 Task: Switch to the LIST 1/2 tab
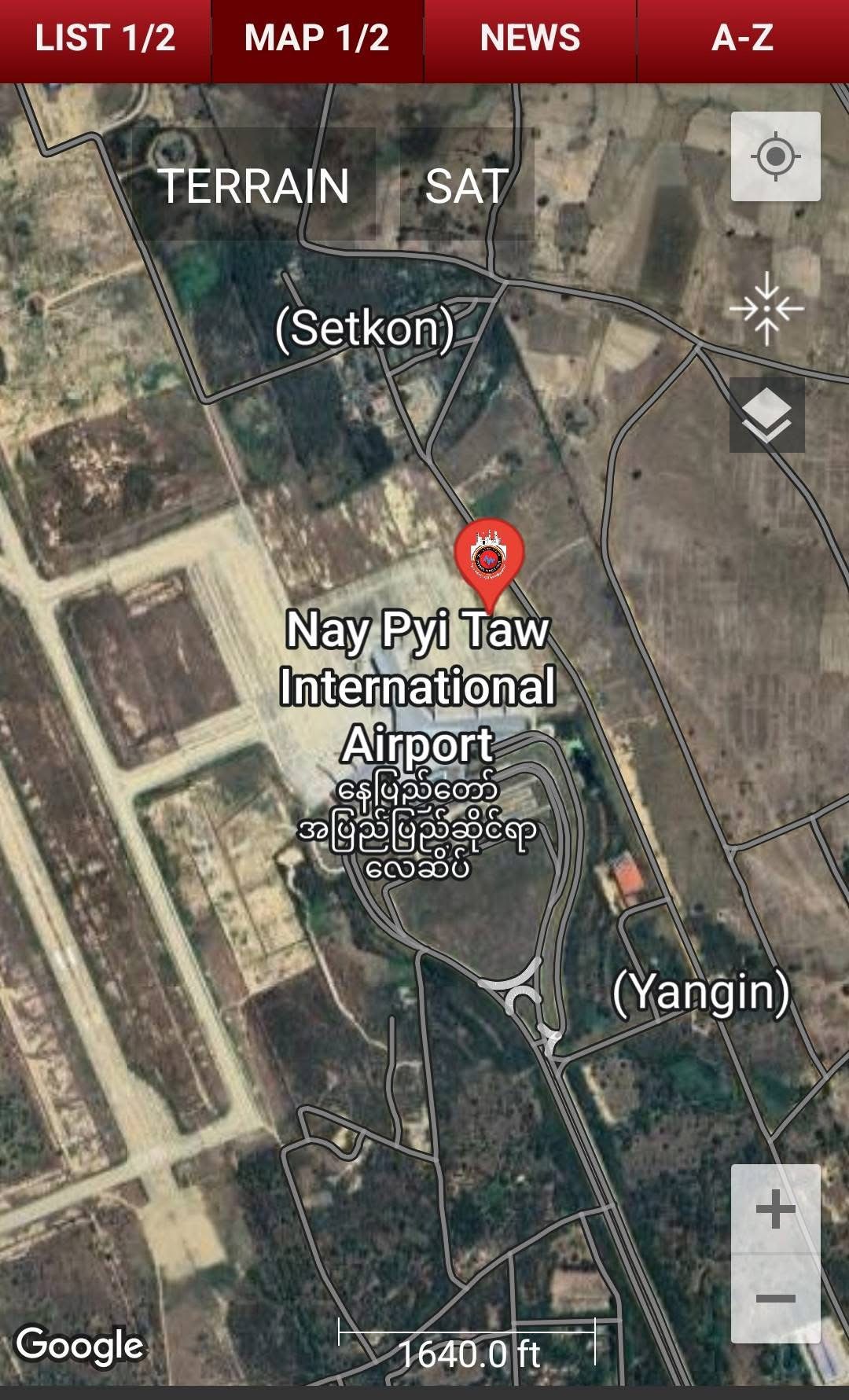[105, 39]
